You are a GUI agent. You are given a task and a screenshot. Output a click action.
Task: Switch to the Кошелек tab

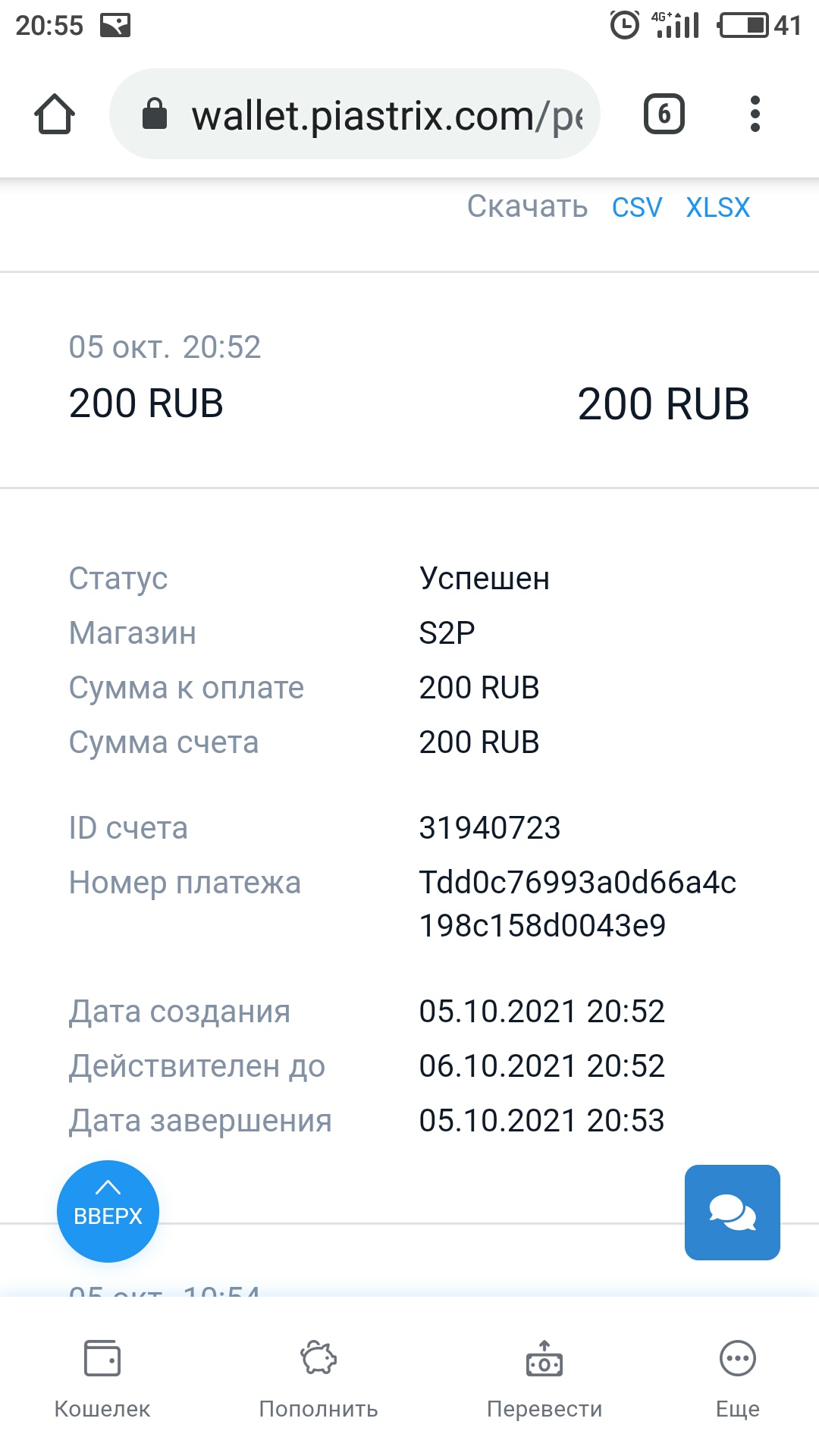pos(102,1378)
